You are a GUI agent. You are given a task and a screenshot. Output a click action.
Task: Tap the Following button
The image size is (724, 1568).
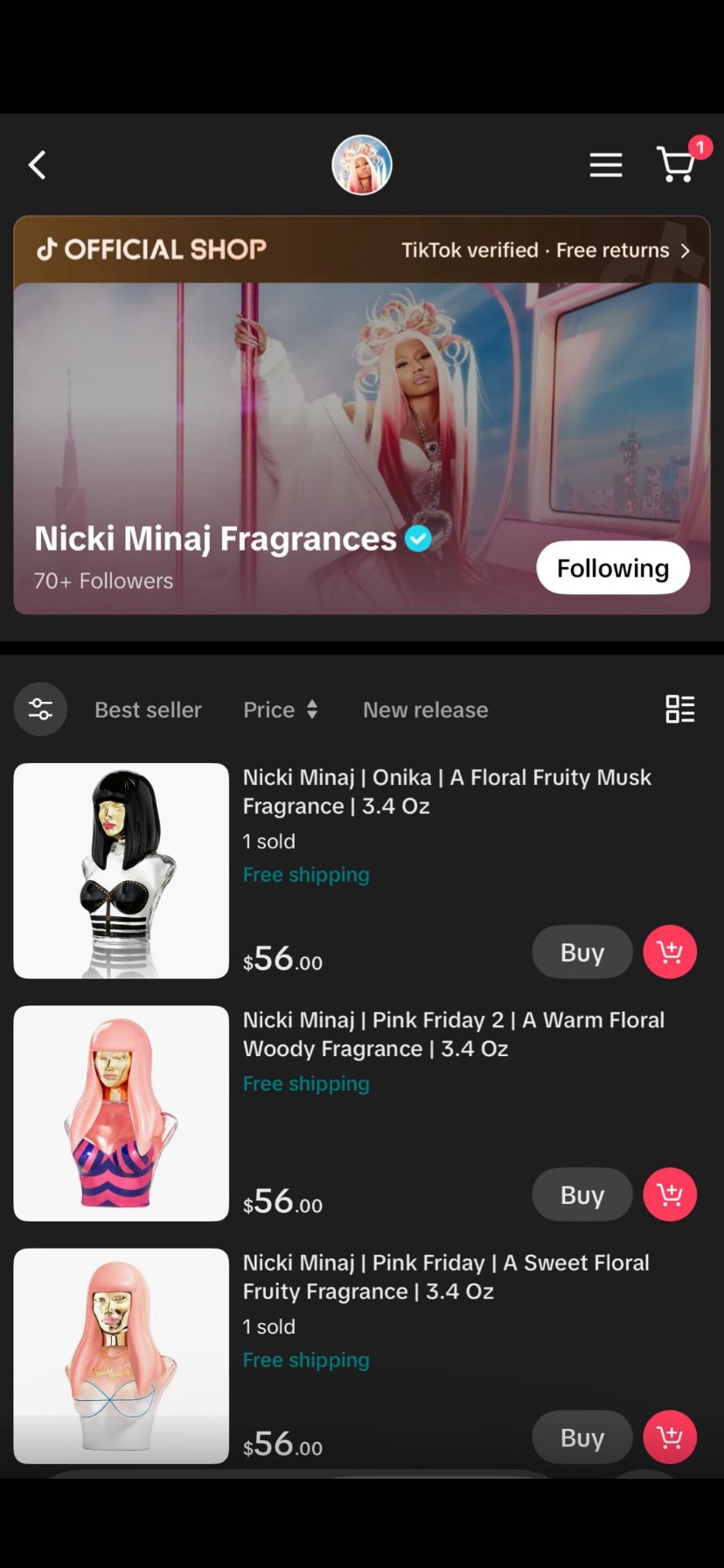612,568
